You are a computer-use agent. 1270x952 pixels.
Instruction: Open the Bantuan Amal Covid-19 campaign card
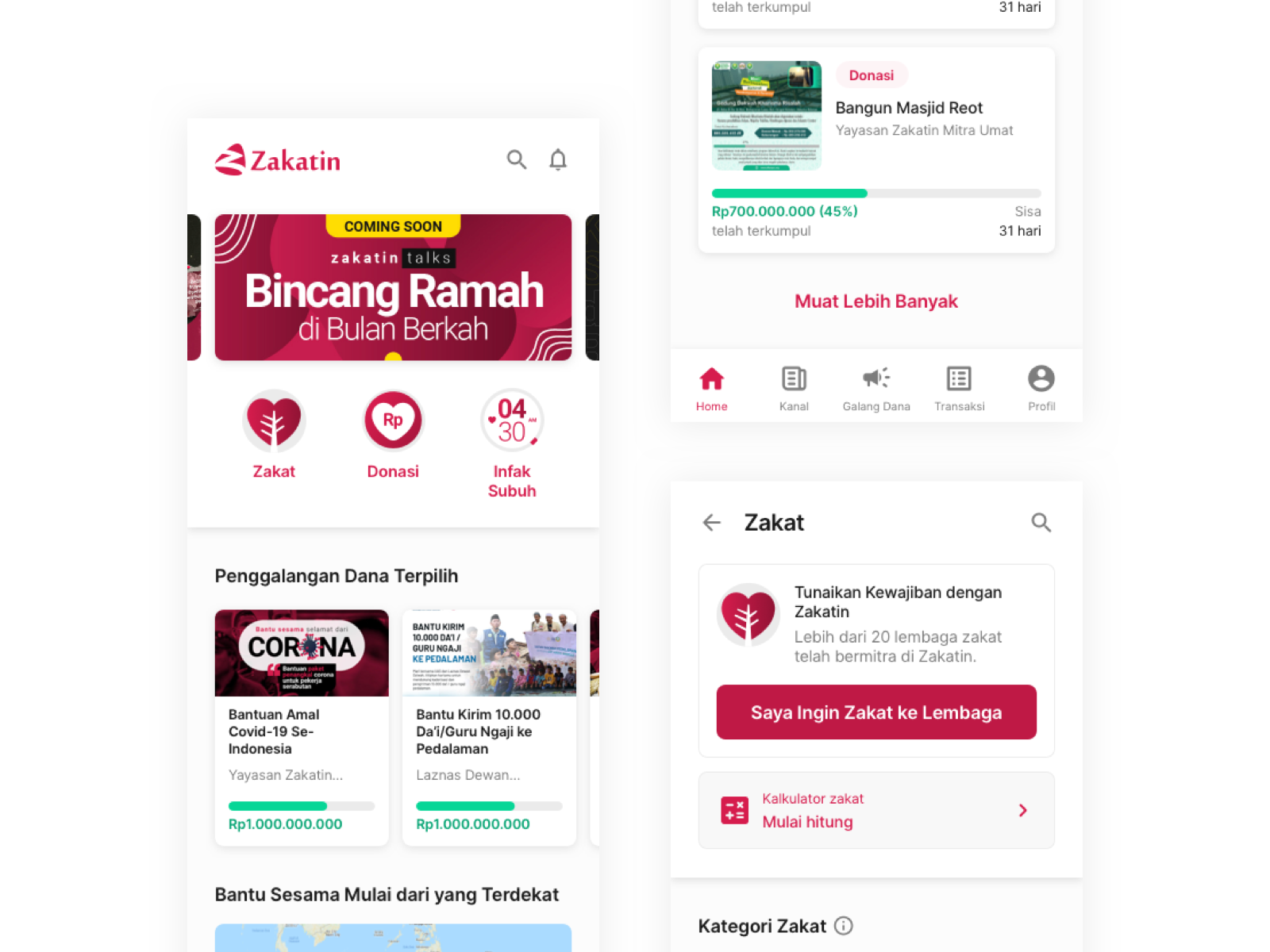point(302,726)
